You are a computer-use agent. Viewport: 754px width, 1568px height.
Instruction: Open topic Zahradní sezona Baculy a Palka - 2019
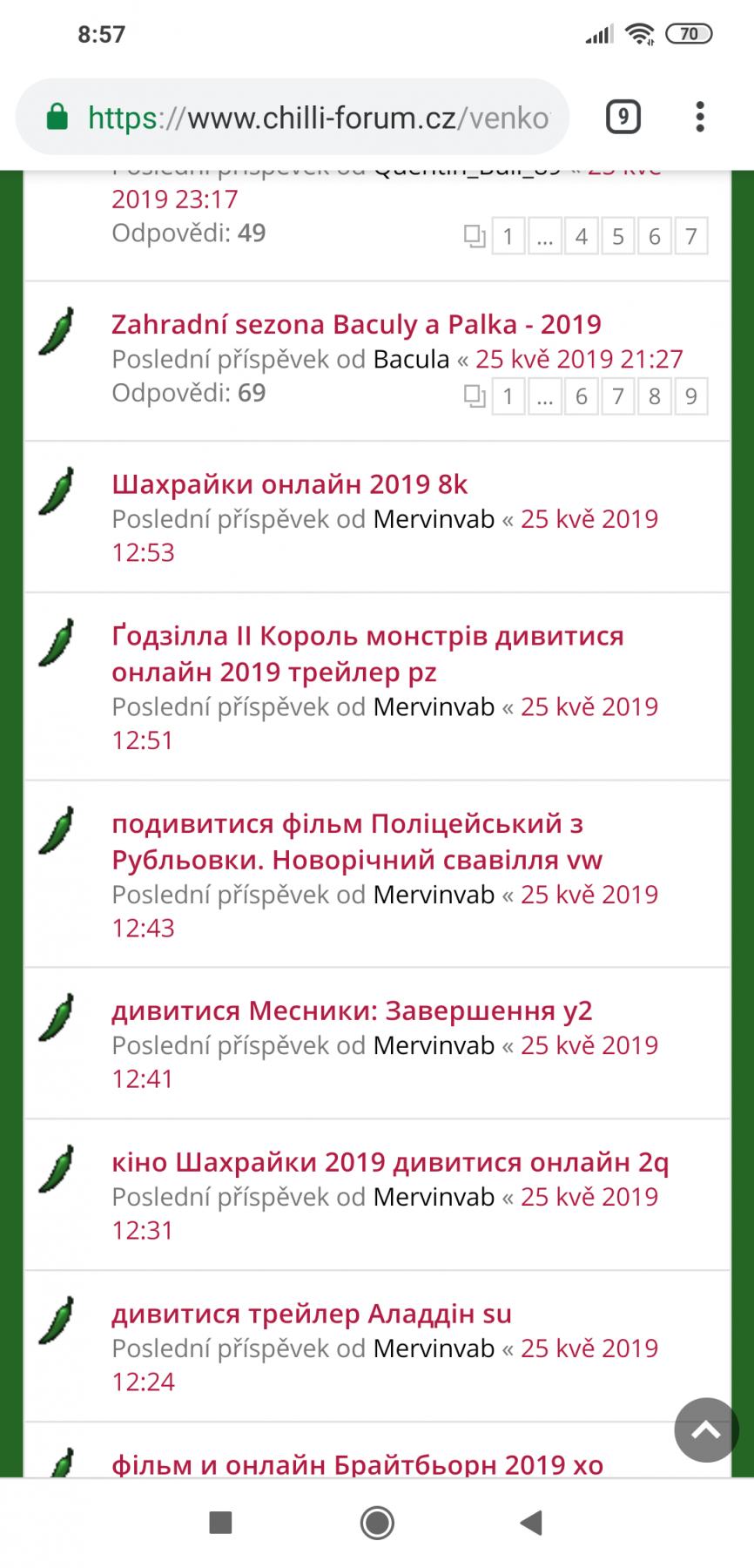tap(356, 325)
